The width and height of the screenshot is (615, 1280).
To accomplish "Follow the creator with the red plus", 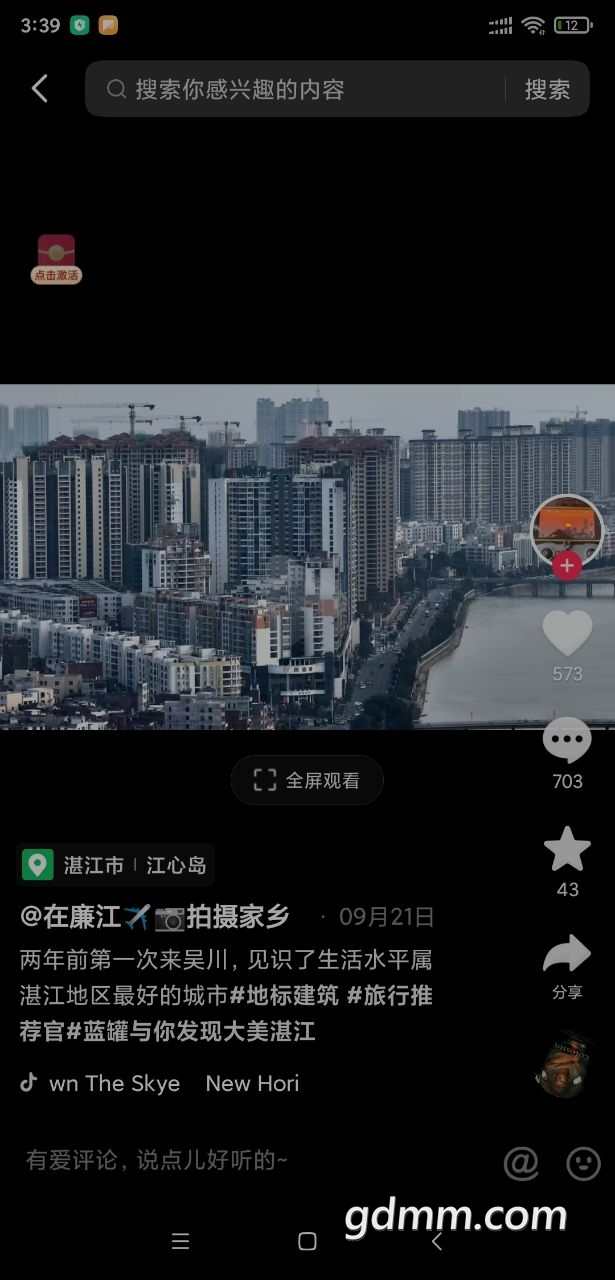I will tap(567, 566).
